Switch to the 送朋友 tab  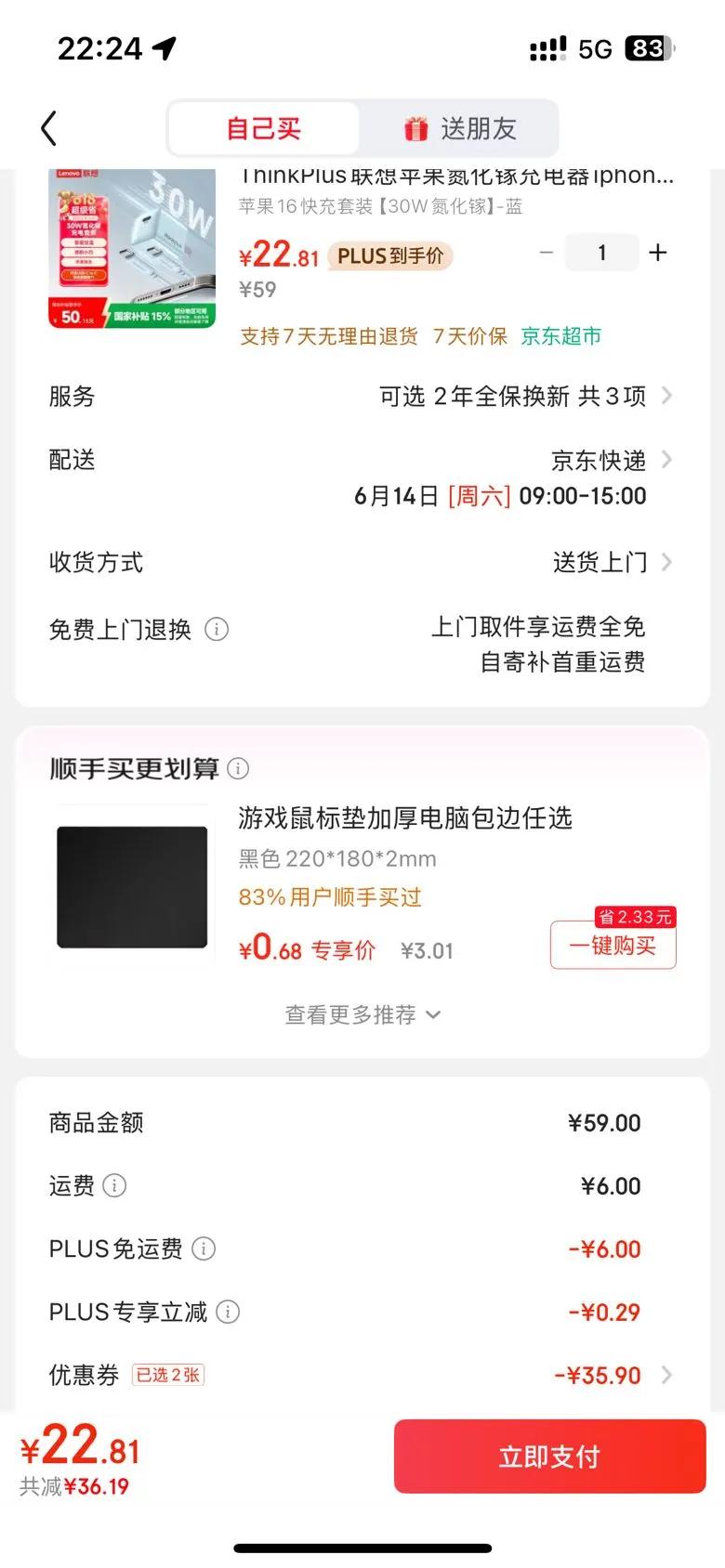(x=460, y=128)
